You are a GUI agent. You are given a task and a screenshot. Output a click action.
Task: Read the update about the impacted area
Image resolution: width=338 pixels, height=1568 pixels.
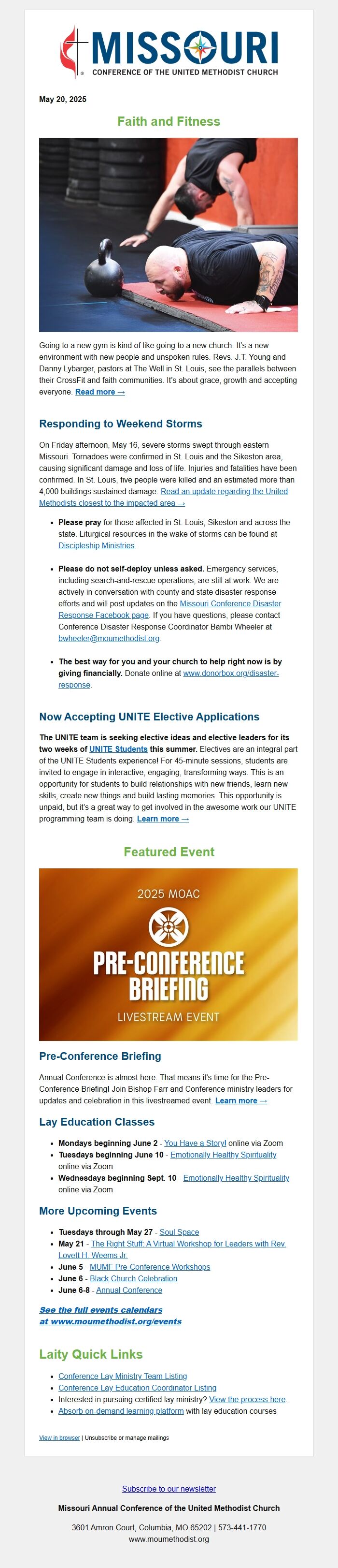[x=224, y=491]
